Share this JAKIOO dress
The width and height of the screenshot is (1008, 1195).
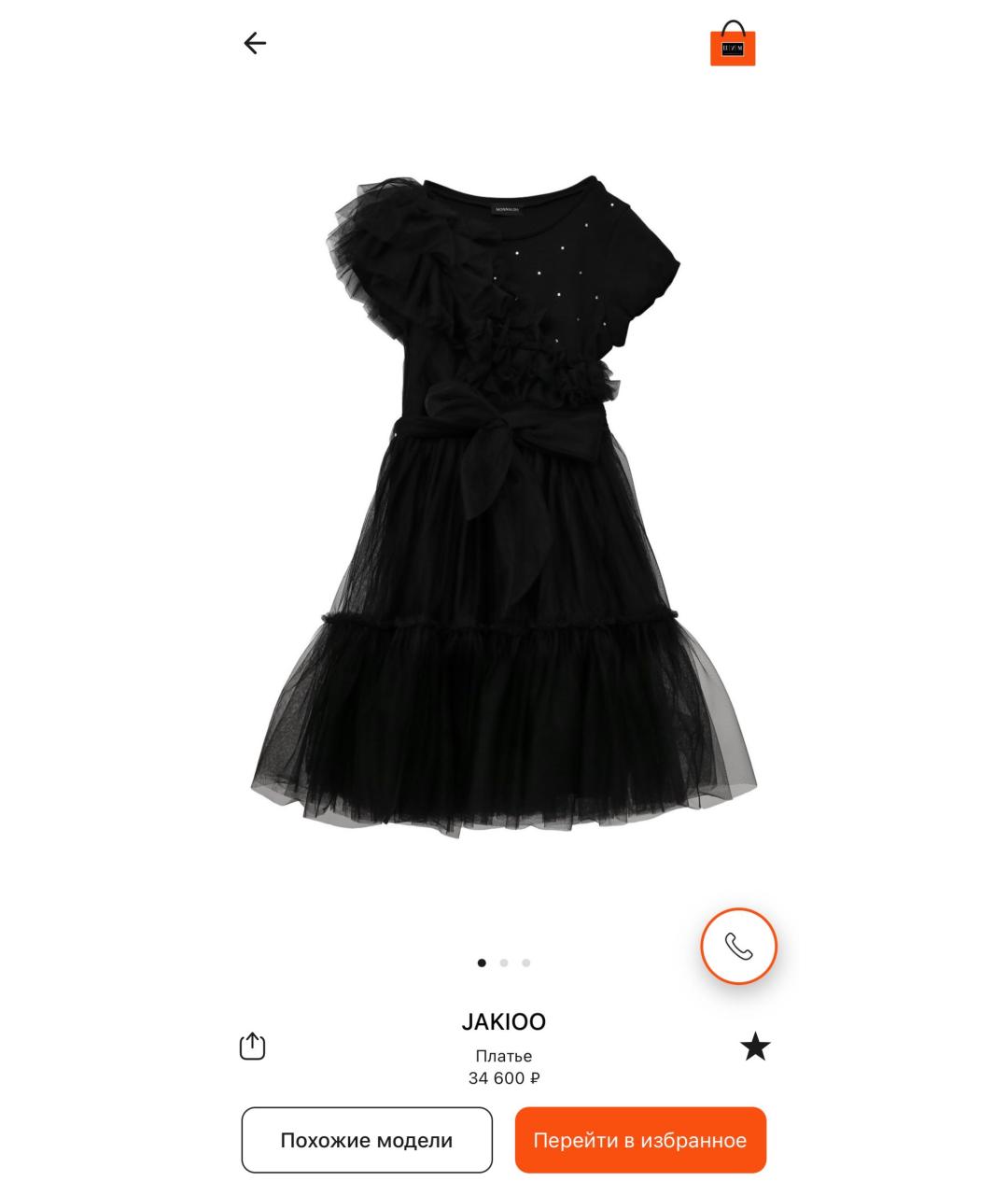pyautogui.click(x=253, y=1047)
